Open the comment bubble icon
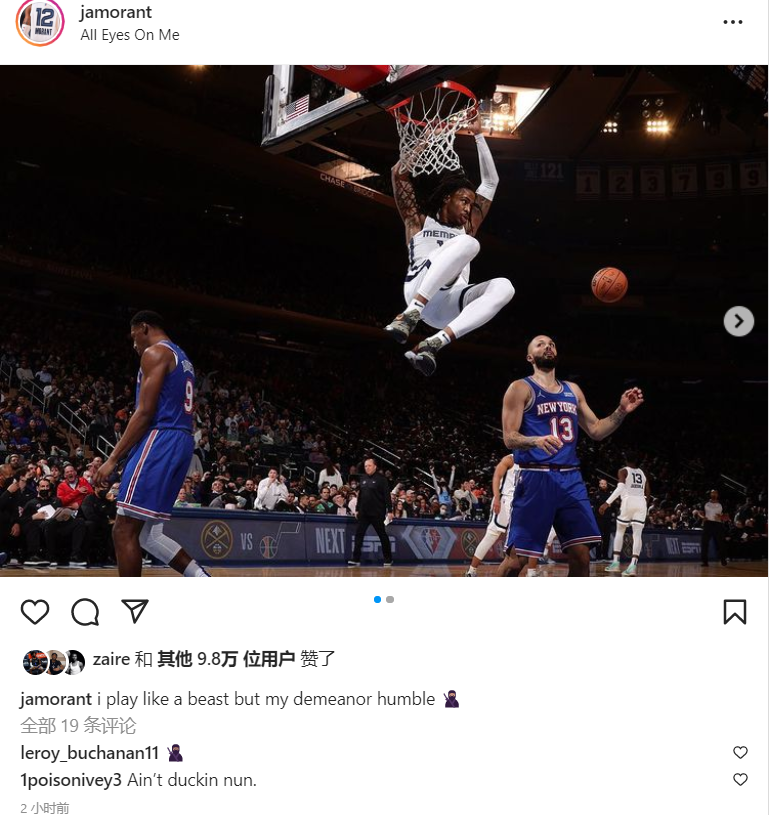The height and width of the screenshot is (815, 769). point(85,611)
